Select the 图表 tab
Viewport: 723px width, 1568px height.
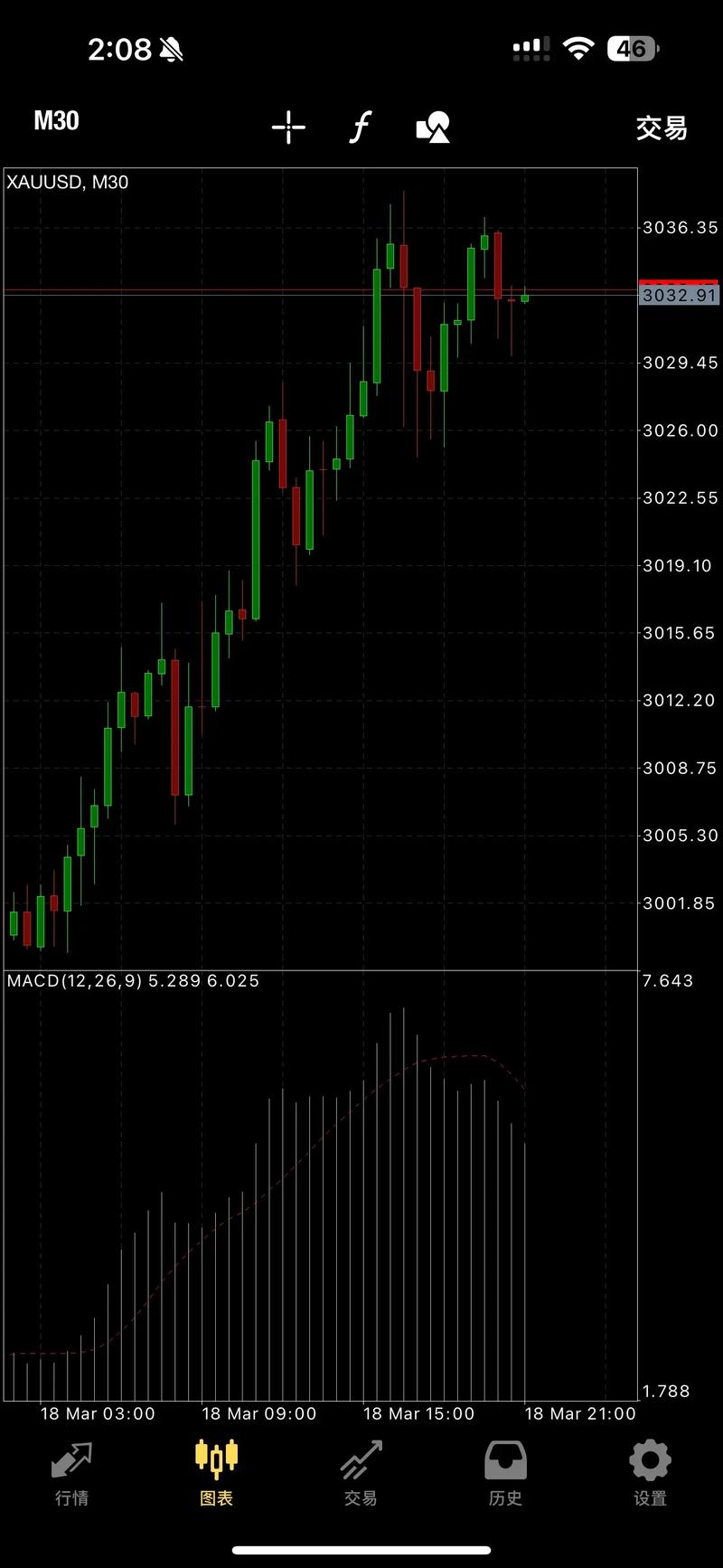click(x=216, y=1474)
